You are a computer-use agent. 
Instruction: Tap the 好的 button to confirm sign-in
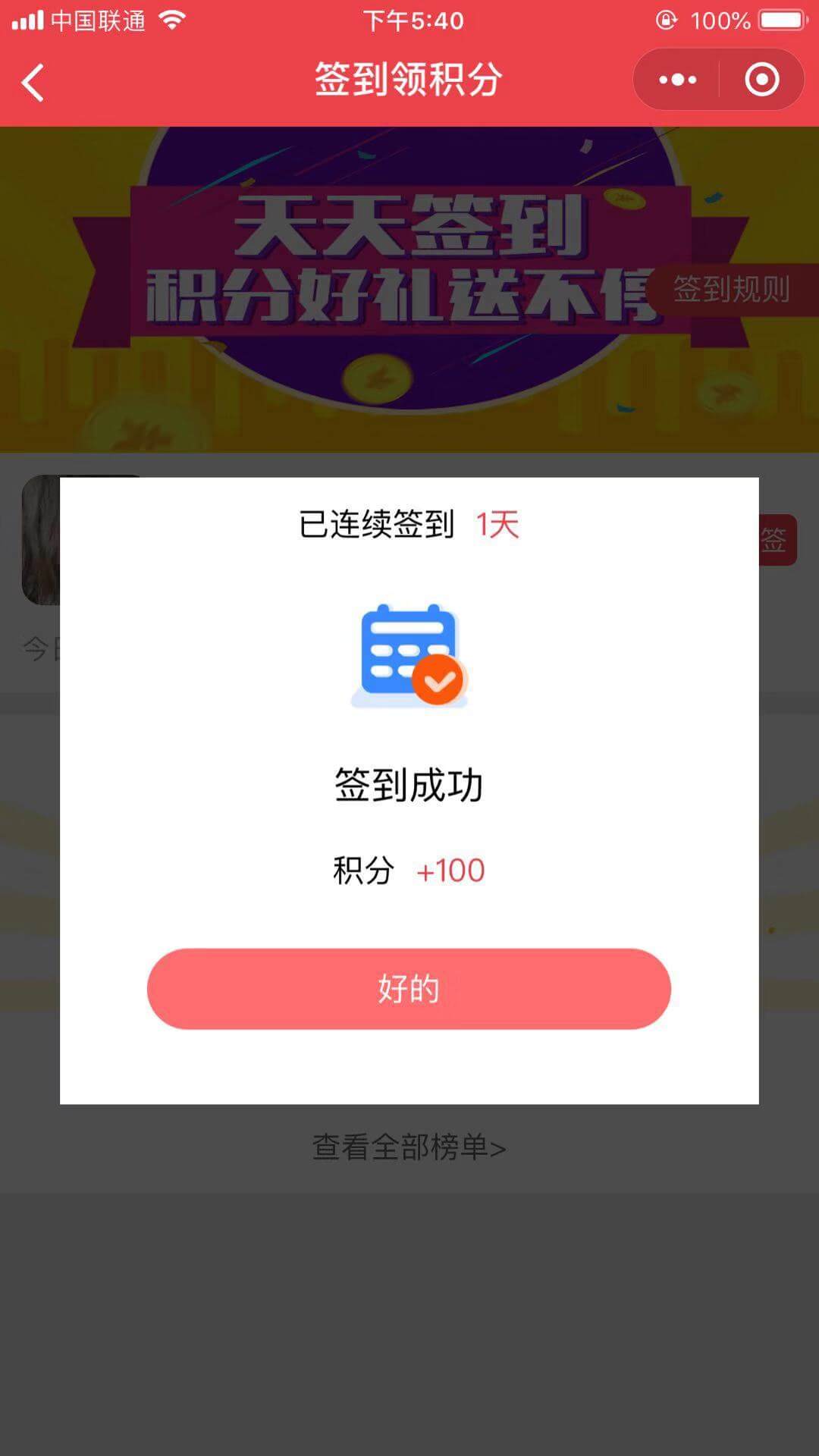pyautogui.click(x=409, y=988)
